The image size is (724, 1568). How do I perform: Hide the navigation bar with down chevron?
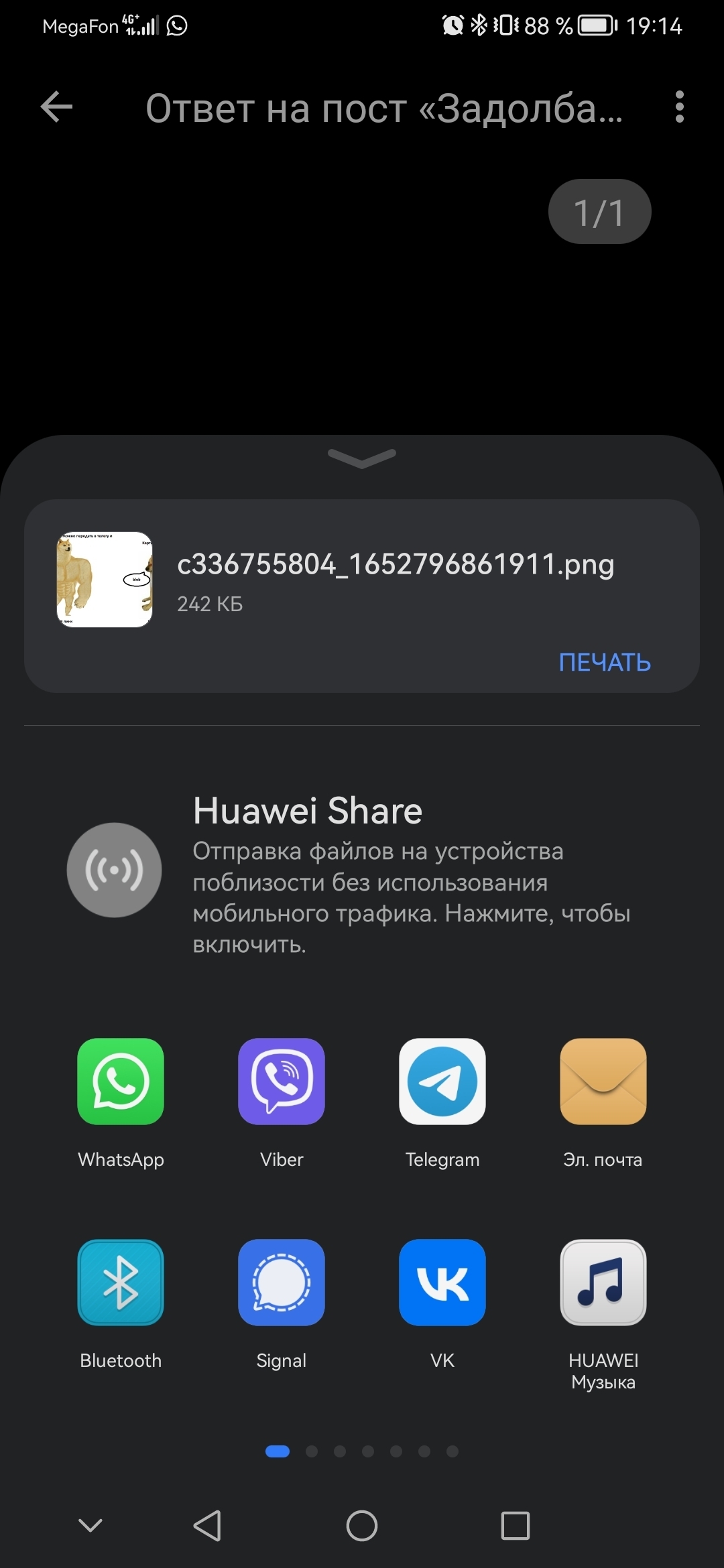coord(90,1526)
